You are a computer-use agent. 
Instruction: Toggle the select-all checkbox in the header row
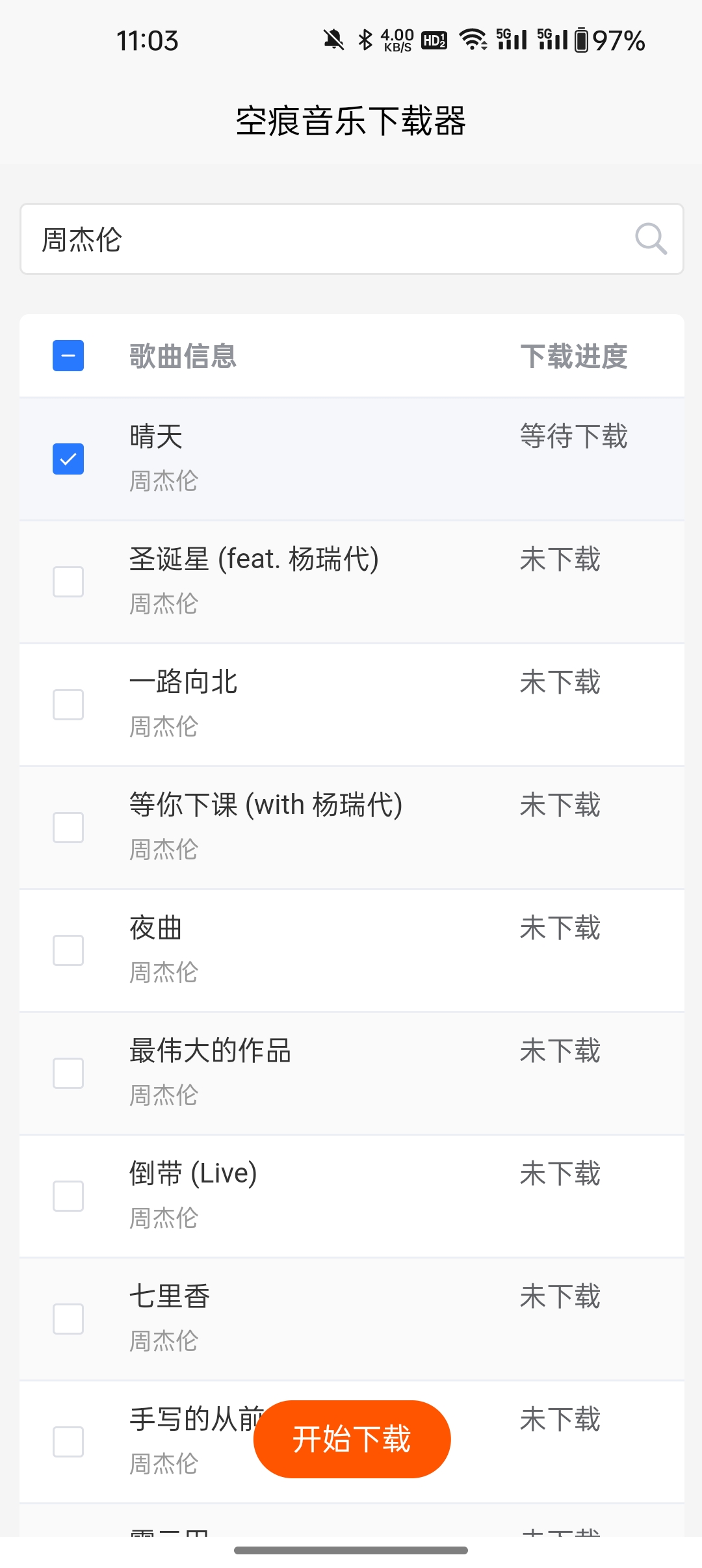pyautogui.click(x=68, y=356)
